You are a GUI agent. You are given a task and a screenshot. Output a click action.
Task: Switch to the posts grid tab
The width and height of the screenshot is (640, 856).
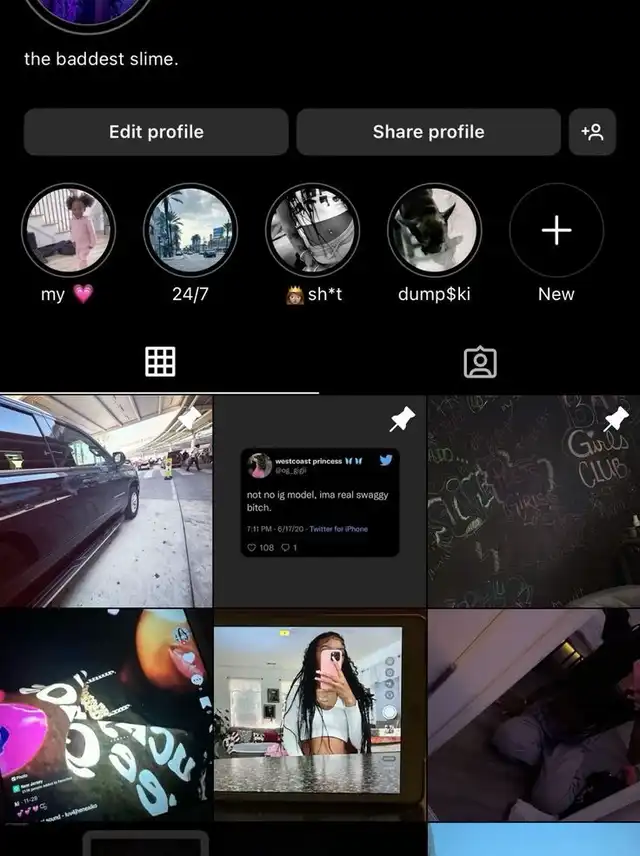pos(160,362)
